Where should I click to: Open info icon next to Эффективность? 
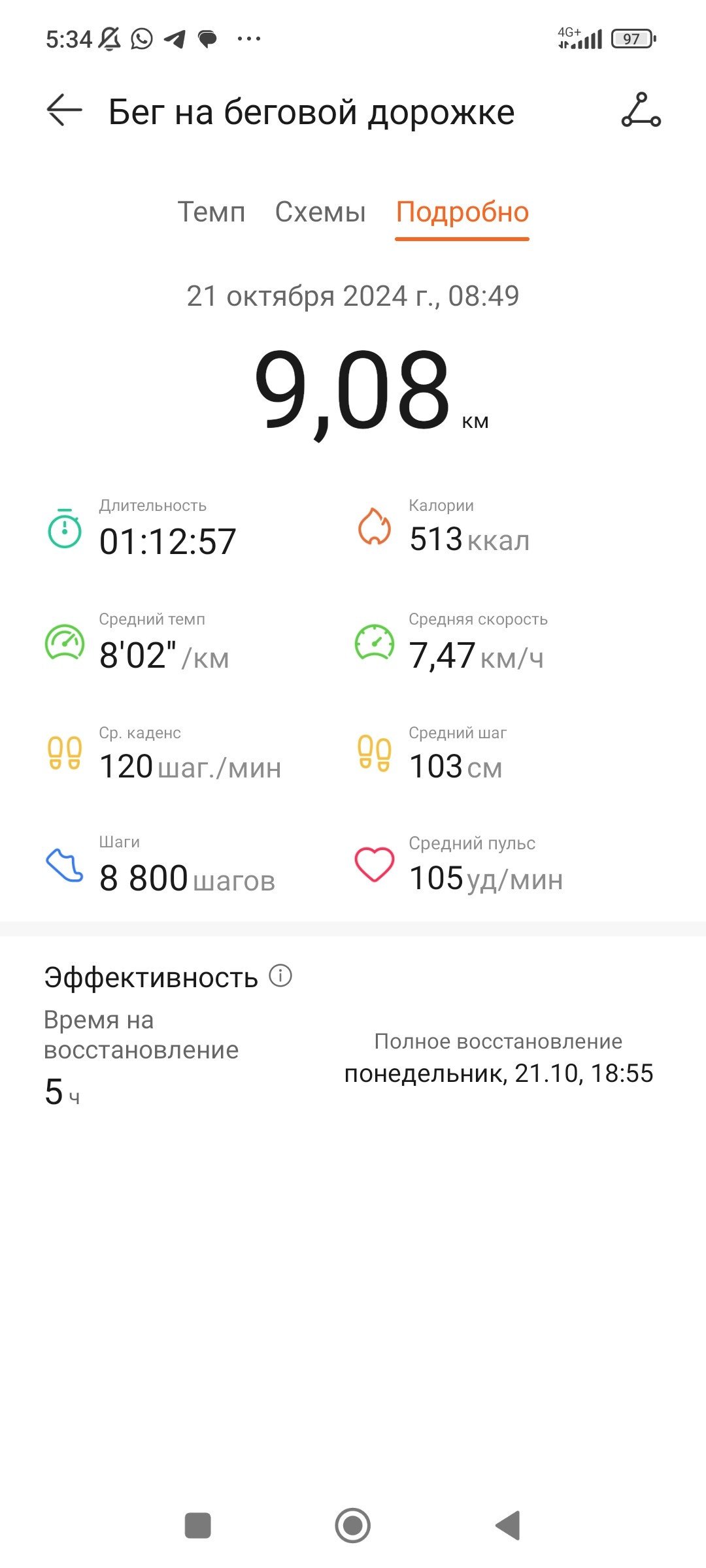[280, 976]
